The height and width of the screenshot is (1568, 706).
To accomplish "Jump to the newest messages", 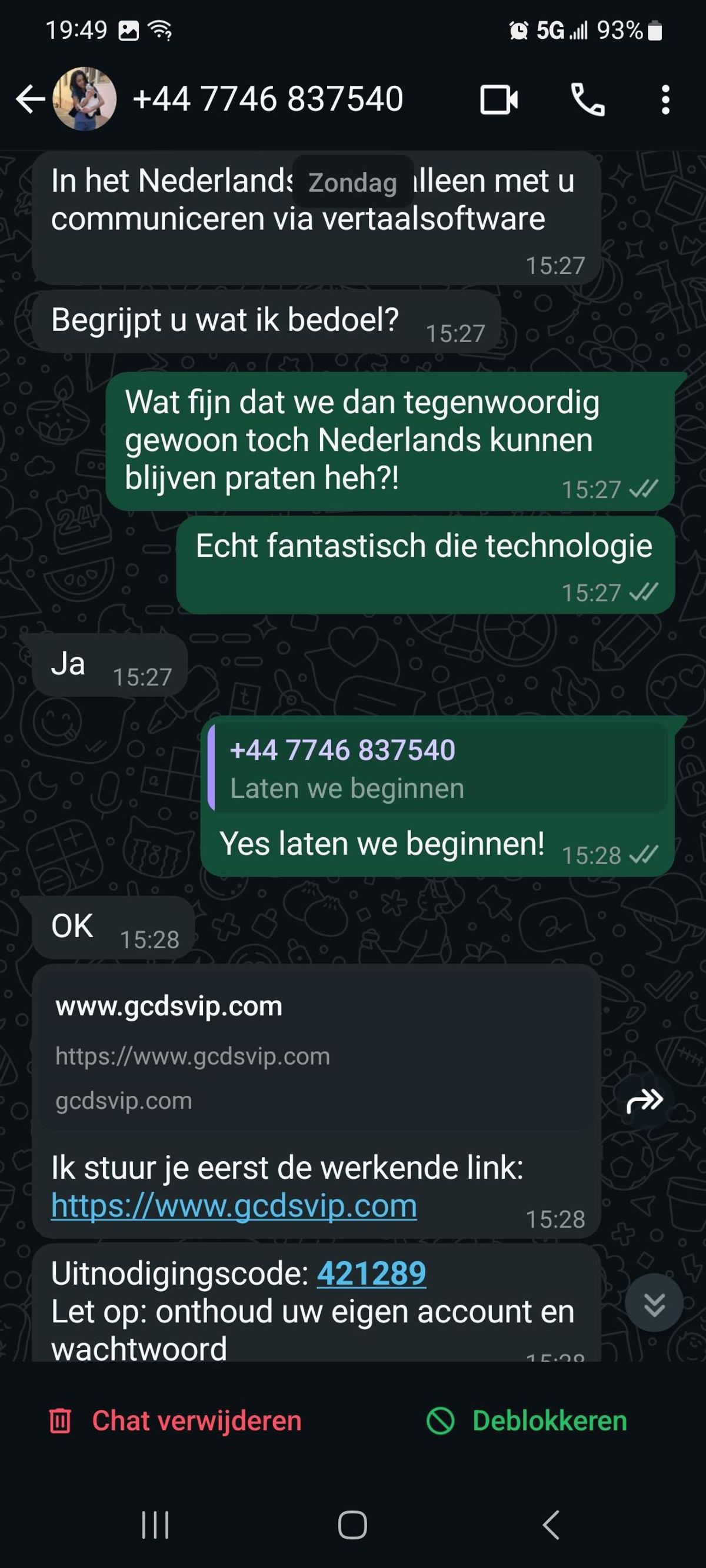I will point(654,1303).
